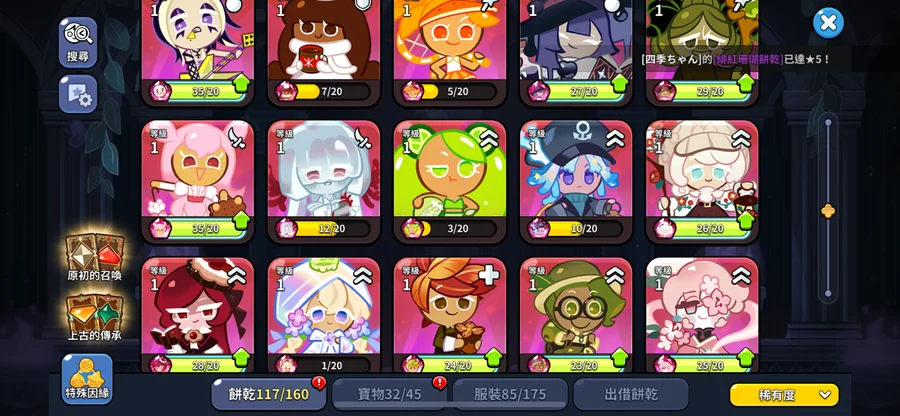Switch to the 餅乾 117/160 tab
This screenshot has height=416, width=900.
pyautogui.click(x=269, y=394)
